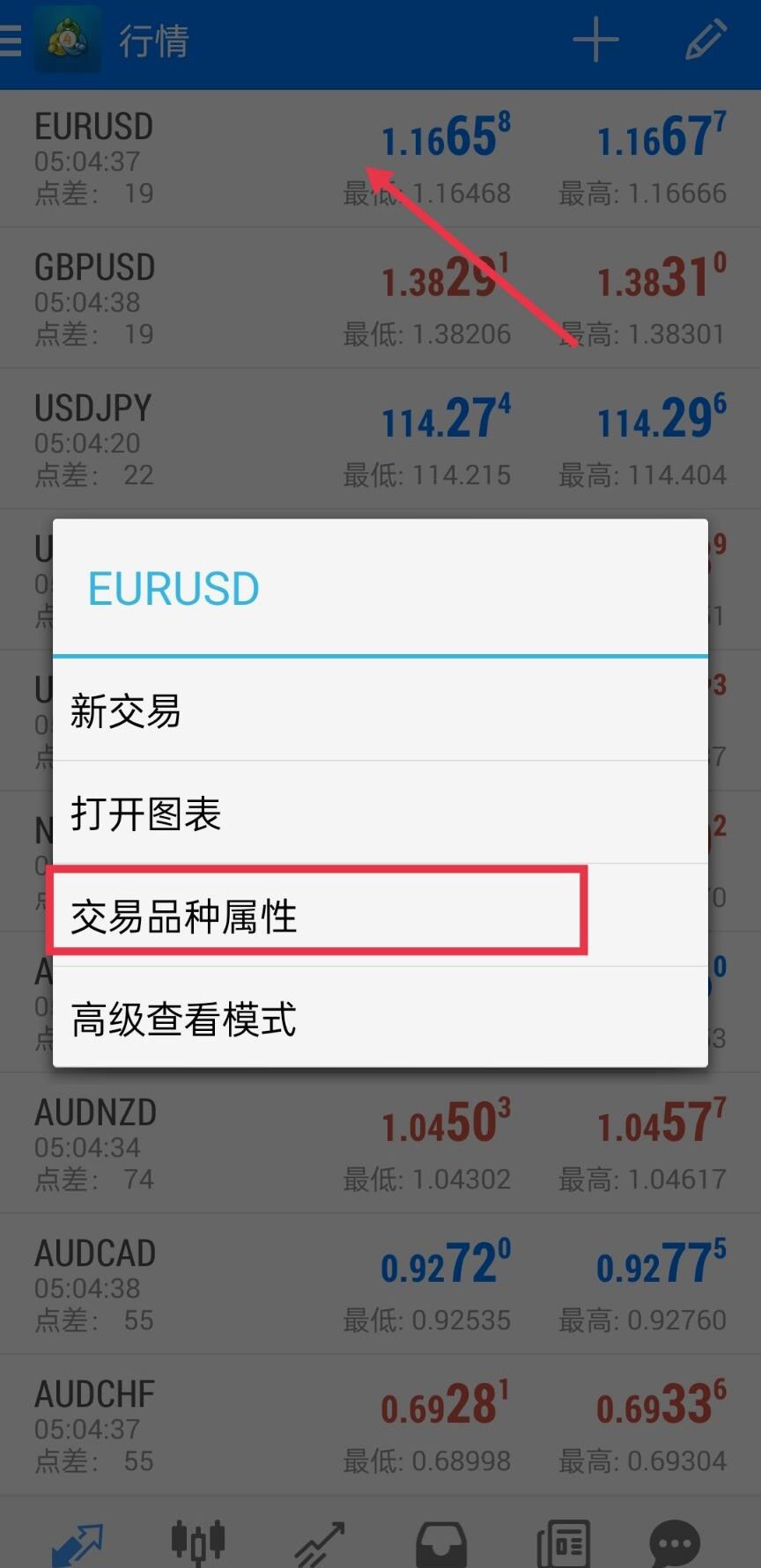The image size is (761, 1568).
Task: Select 高级查看模式 option
Action: pos(379,1019)
